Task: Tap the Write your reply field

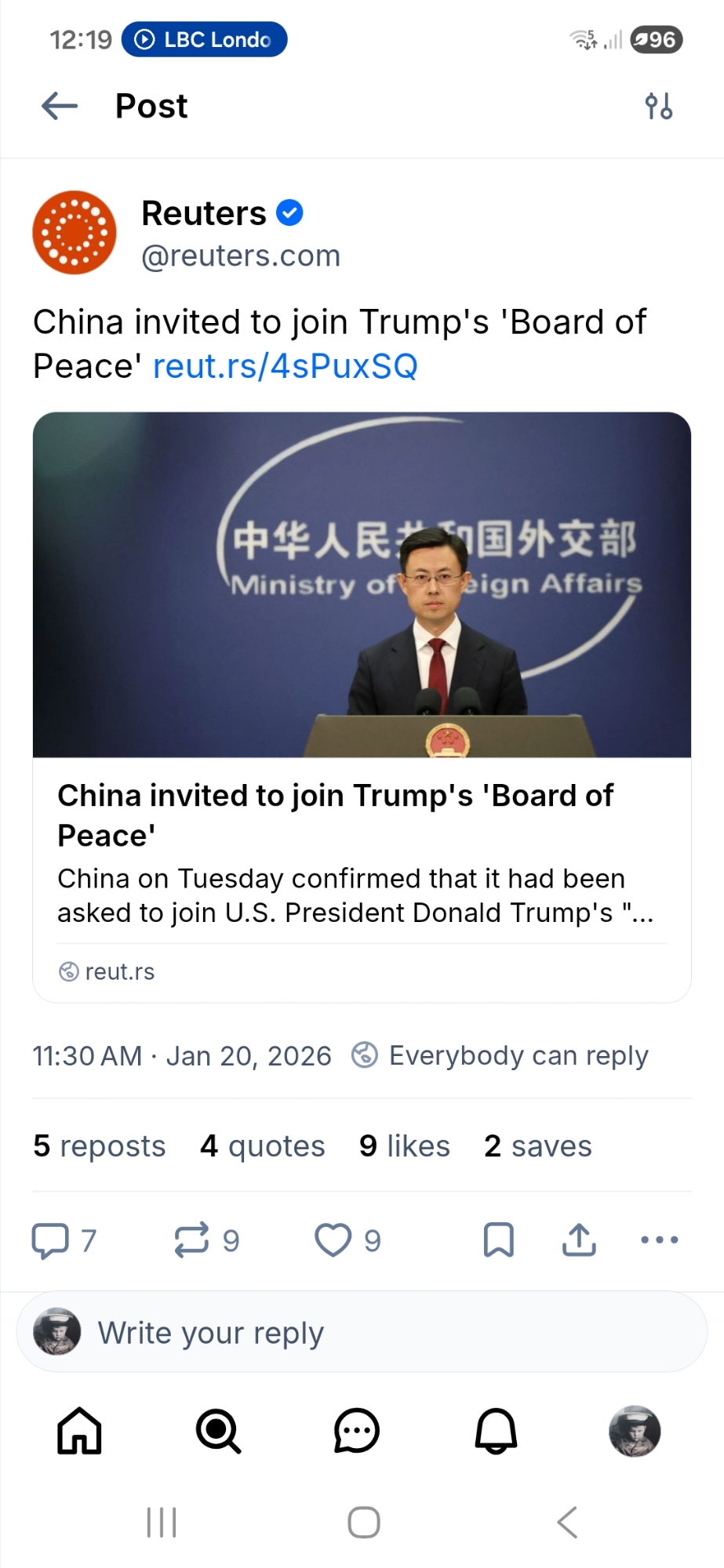Action: coord(377,1333)
